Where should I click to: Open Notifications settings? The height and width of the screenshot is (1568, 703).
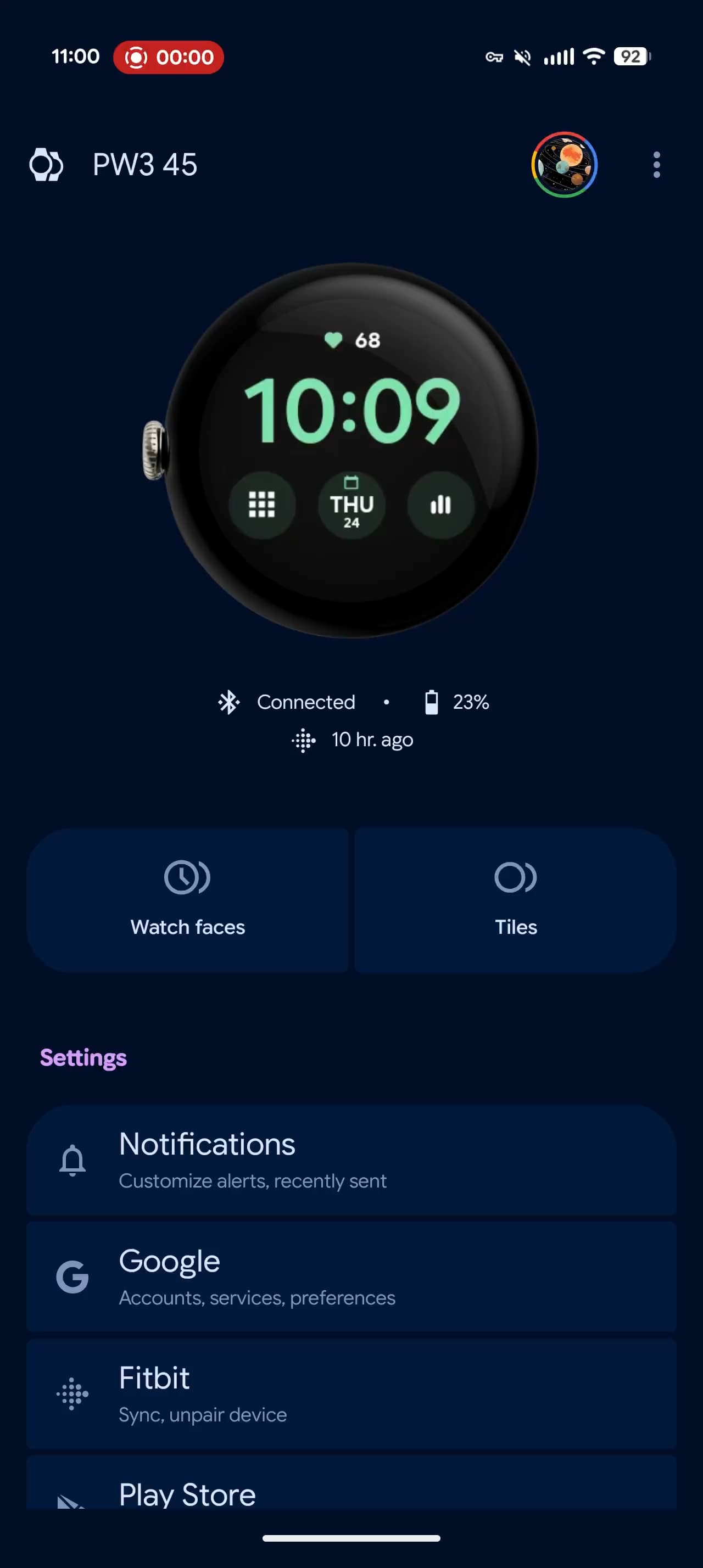click(x=351, y=1160)
